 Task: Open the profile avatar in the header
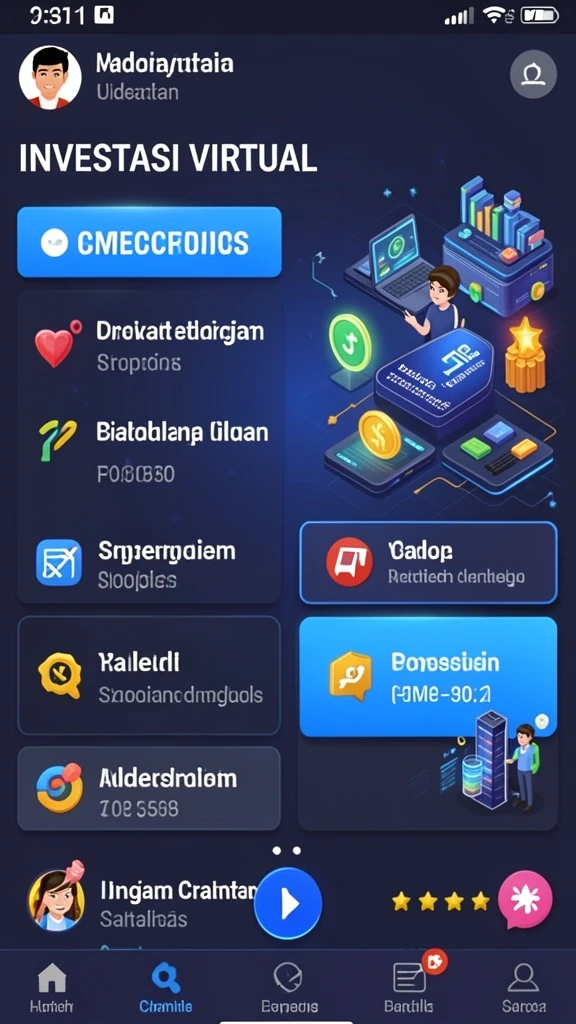[x=50, y=77]
